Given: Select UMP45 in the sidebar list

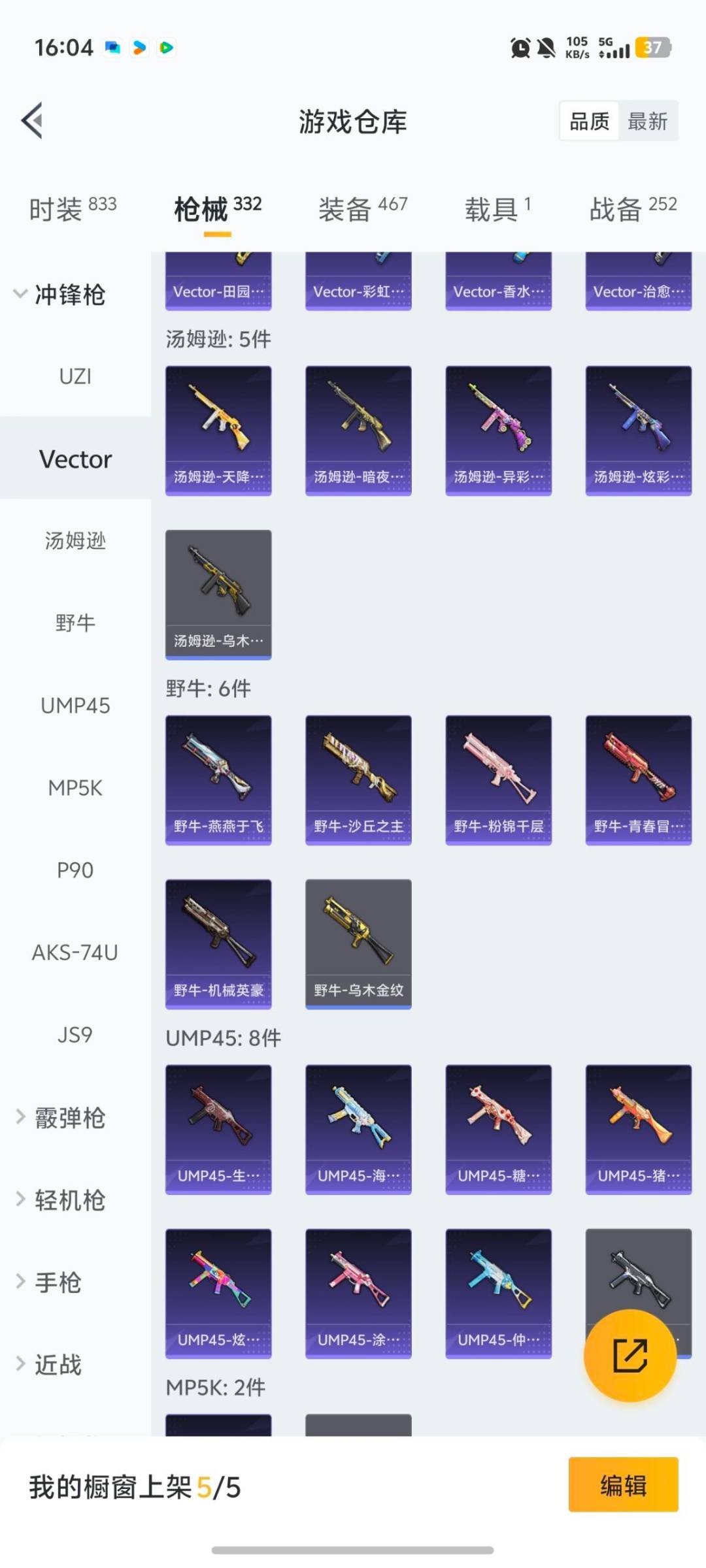Looking at the screenshot, I should coord(75,706).
